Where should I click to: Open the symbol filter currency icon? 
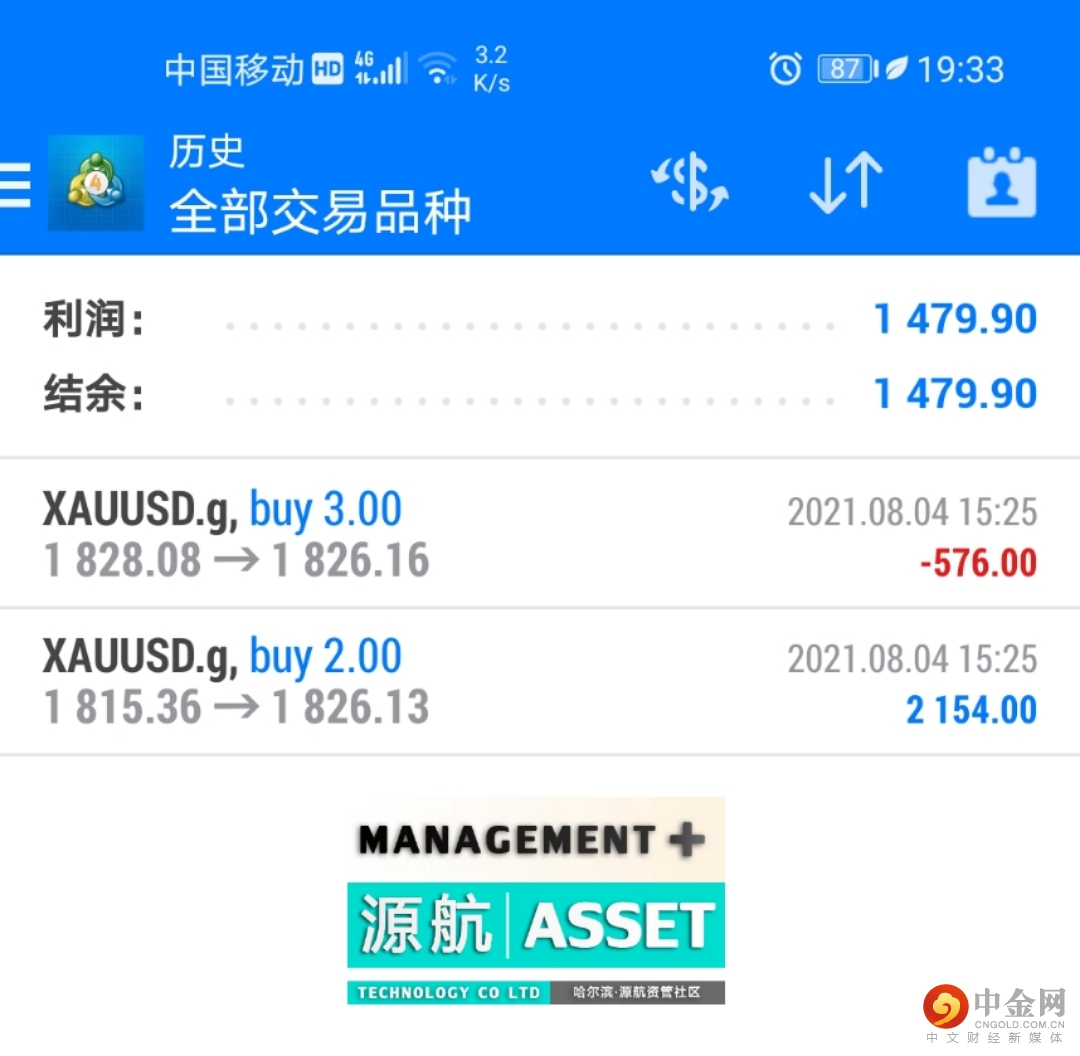coord(690,184)
